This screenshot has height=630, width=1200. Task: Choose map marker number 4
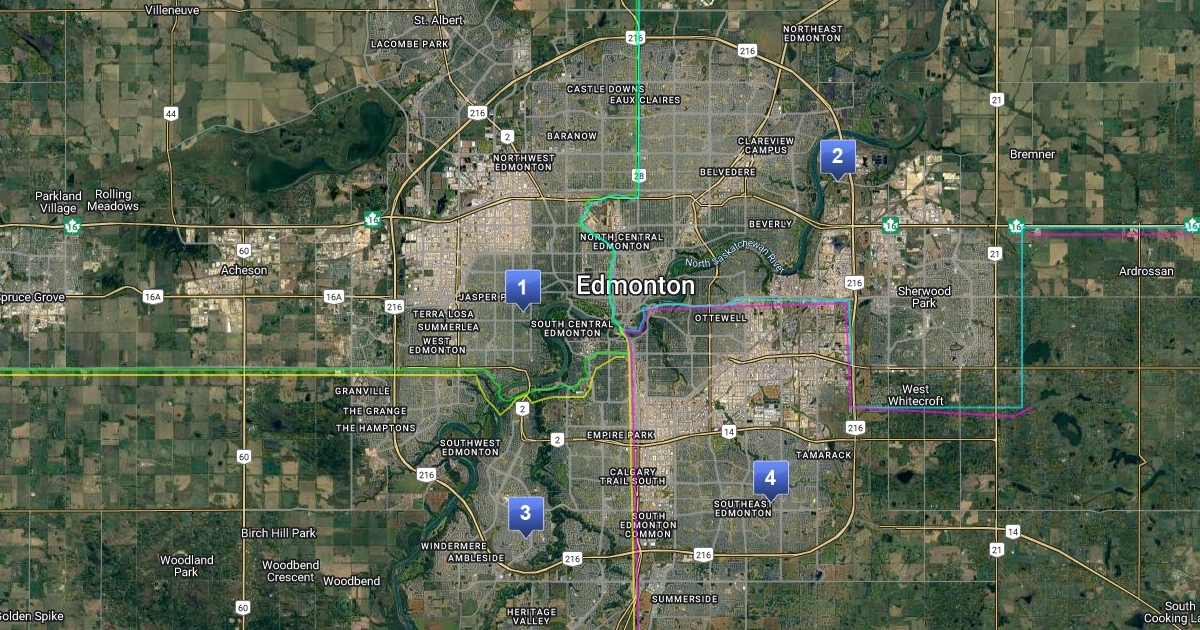tap(770, 477)
